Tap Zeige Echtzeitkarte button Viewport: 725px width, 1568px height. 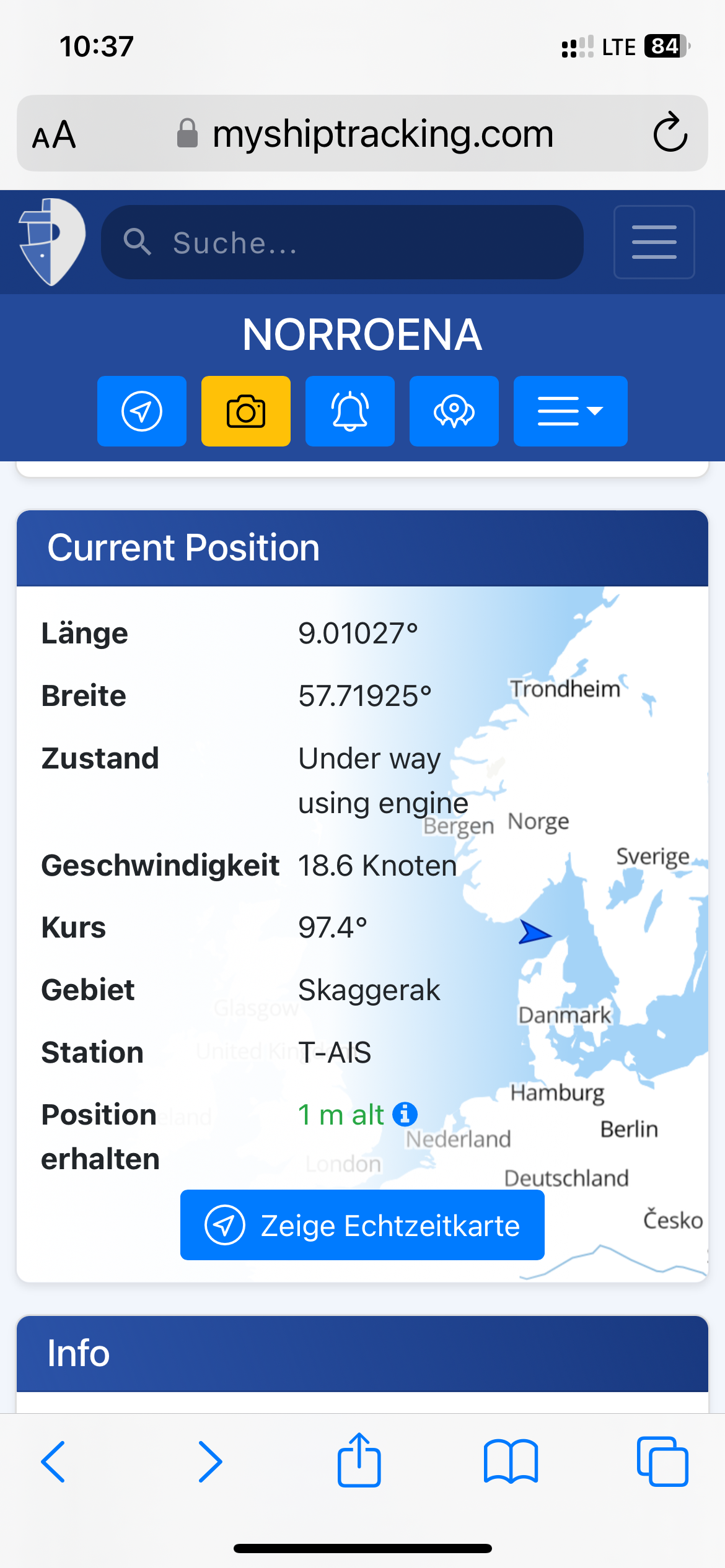coord(362,1225)
